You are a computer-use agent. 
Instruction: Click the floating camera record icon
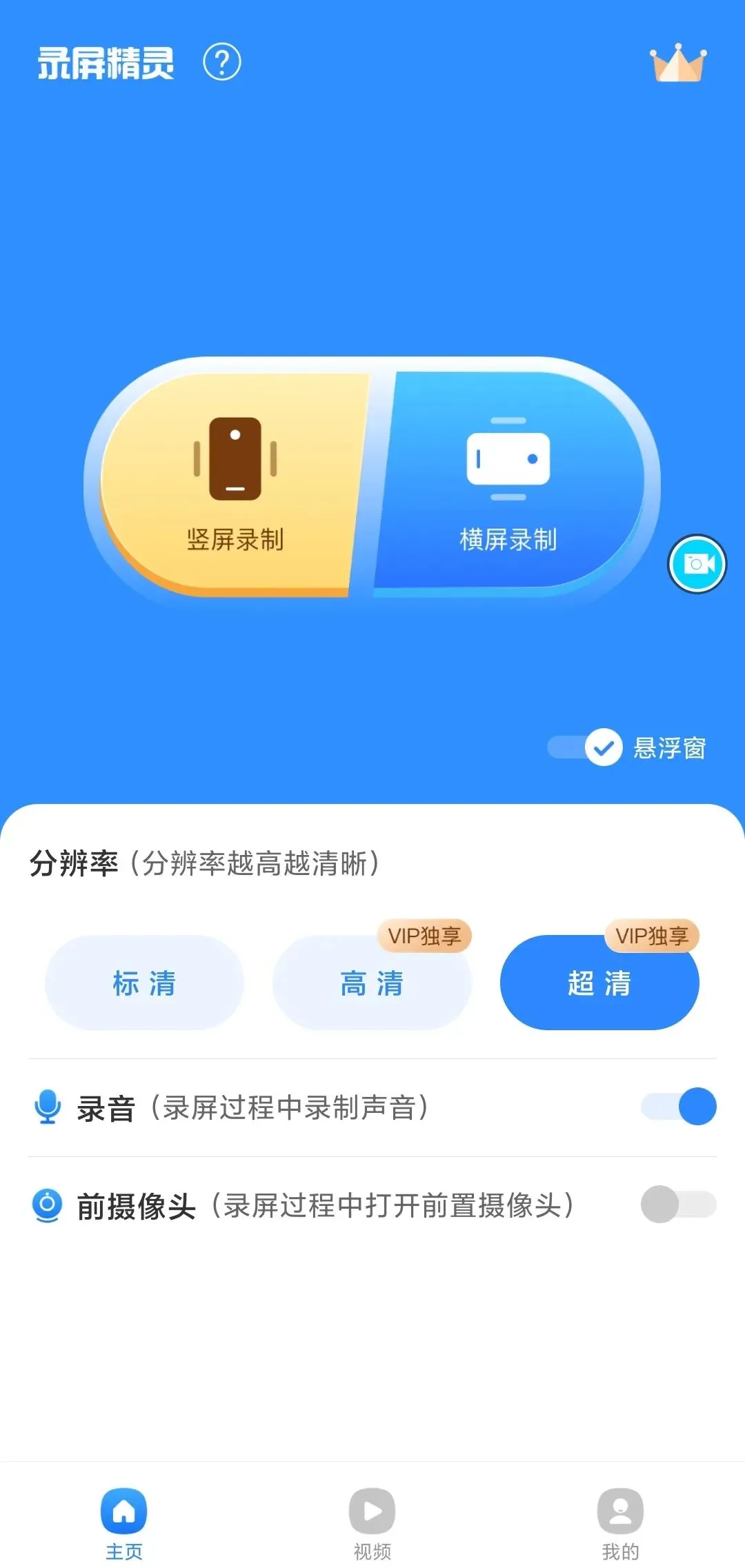pyautogui.click(x=697, y=564)
